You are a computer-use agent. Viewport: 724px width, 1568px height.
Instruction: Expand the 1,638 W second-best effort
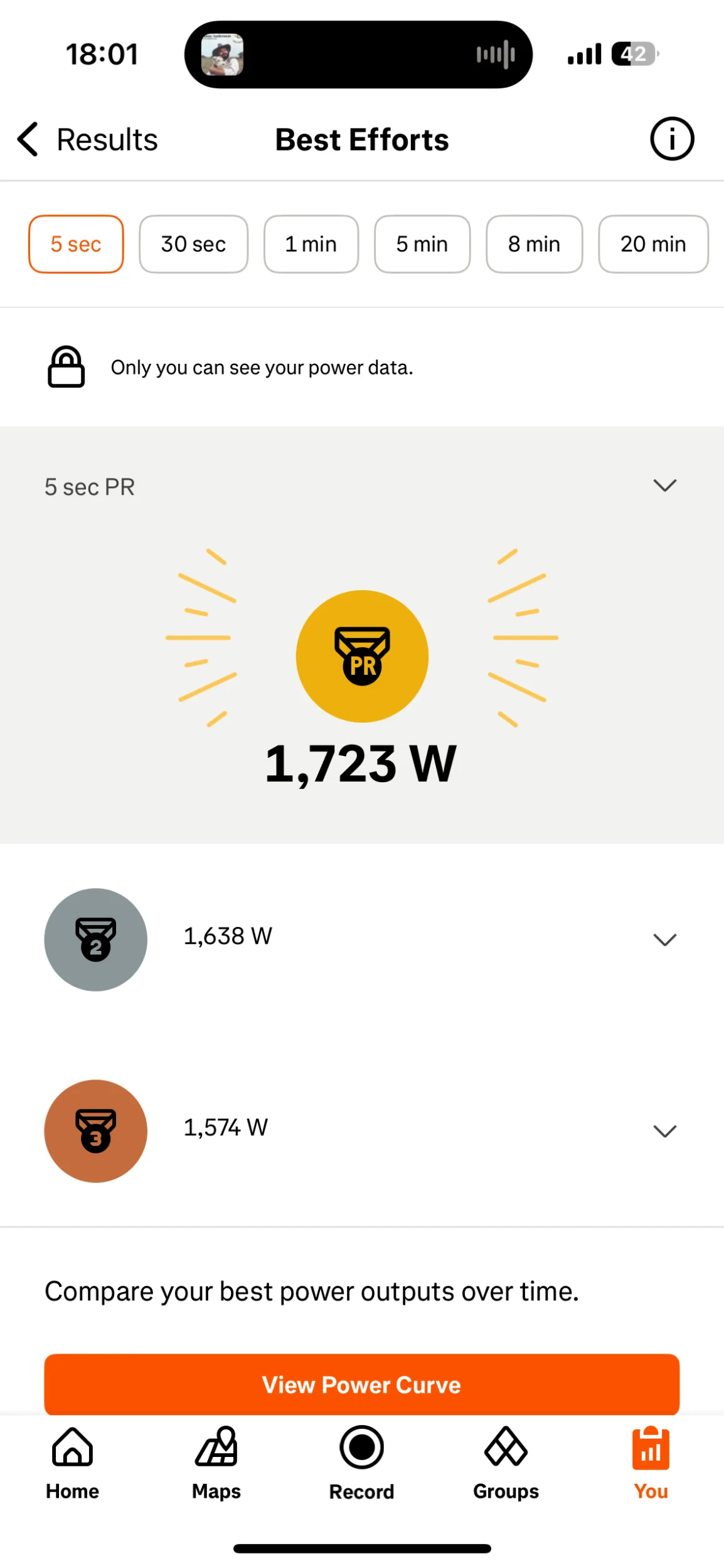pyautogui.click(x=664, y=939)
